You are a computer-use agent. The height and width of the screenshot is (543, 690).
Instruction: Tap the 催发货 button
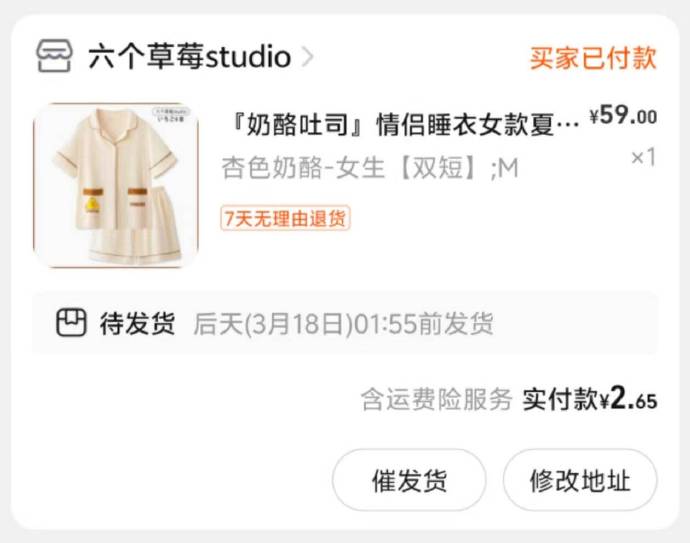pos(409,481)
